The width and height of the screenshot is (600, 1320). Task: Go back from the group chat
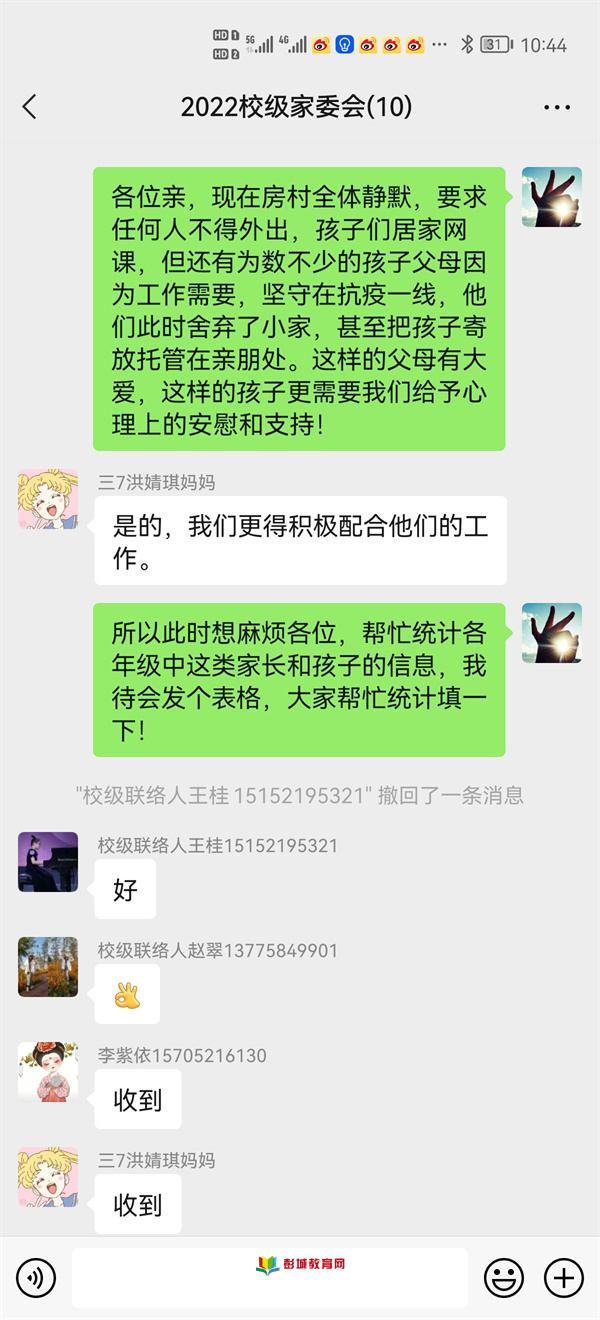click(x=29, y=107)
